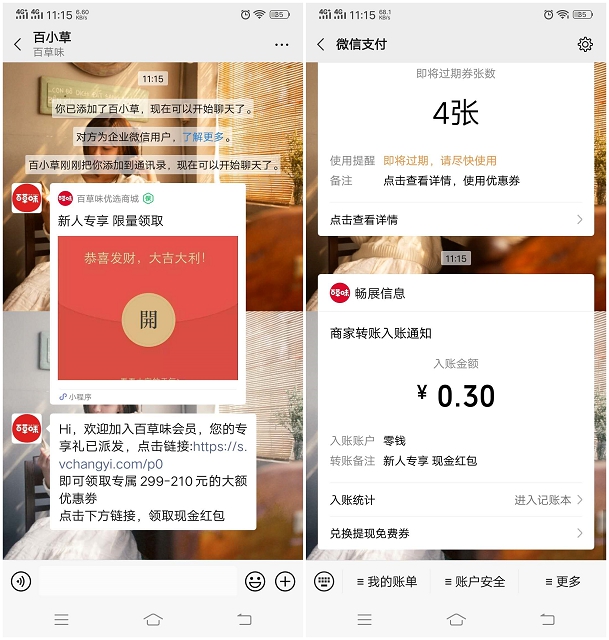Open the 我的账单 menu

click(x=386, y=581)
